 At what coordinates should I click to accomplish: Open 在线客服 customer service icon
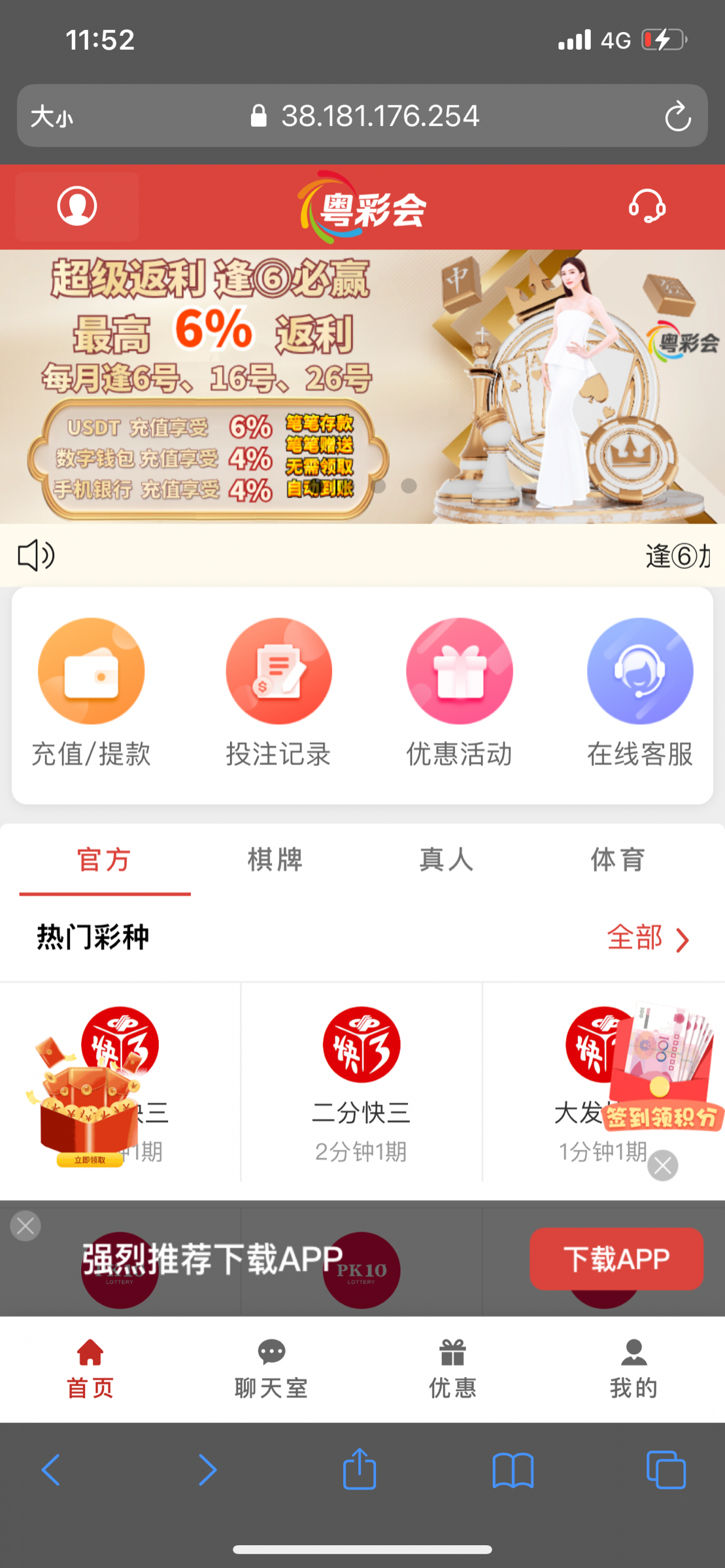(x=639, y=671)
